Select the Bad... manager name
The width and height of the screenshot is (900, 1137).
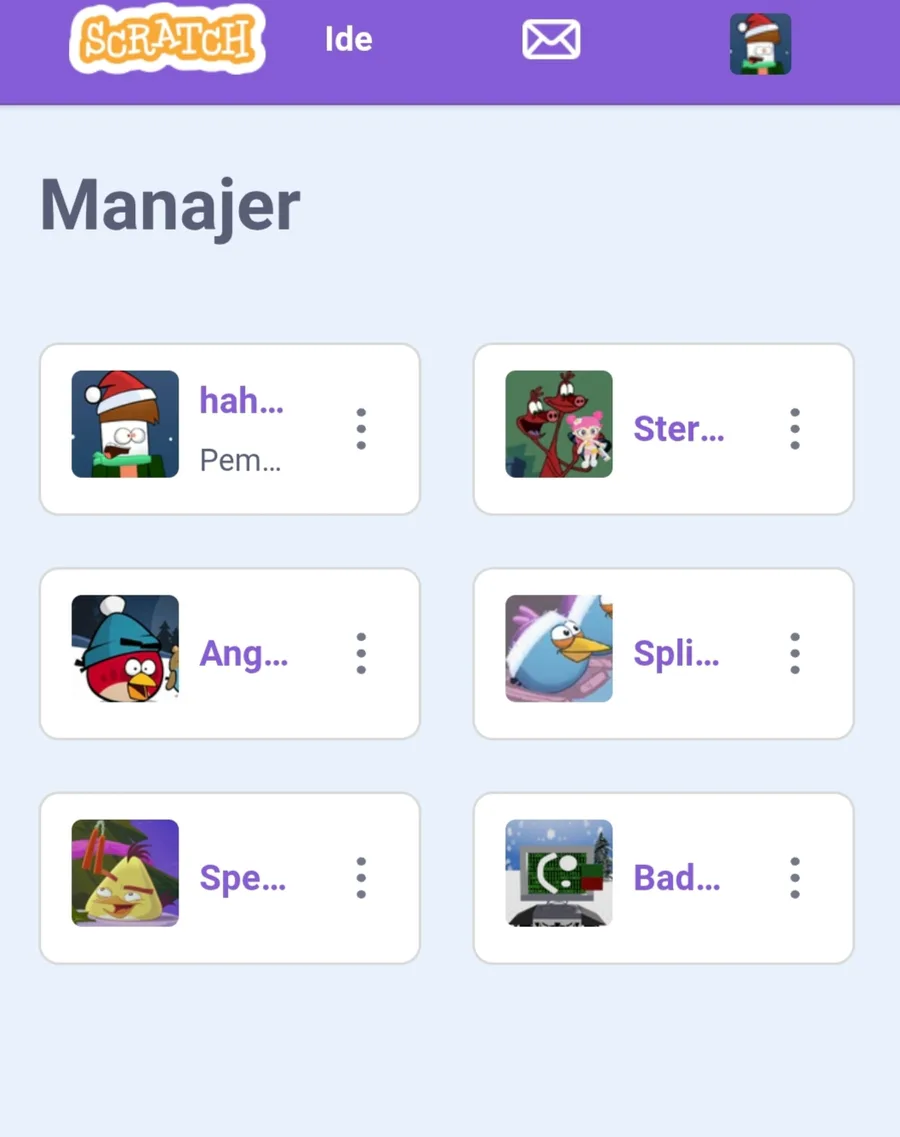click(677, 877)
